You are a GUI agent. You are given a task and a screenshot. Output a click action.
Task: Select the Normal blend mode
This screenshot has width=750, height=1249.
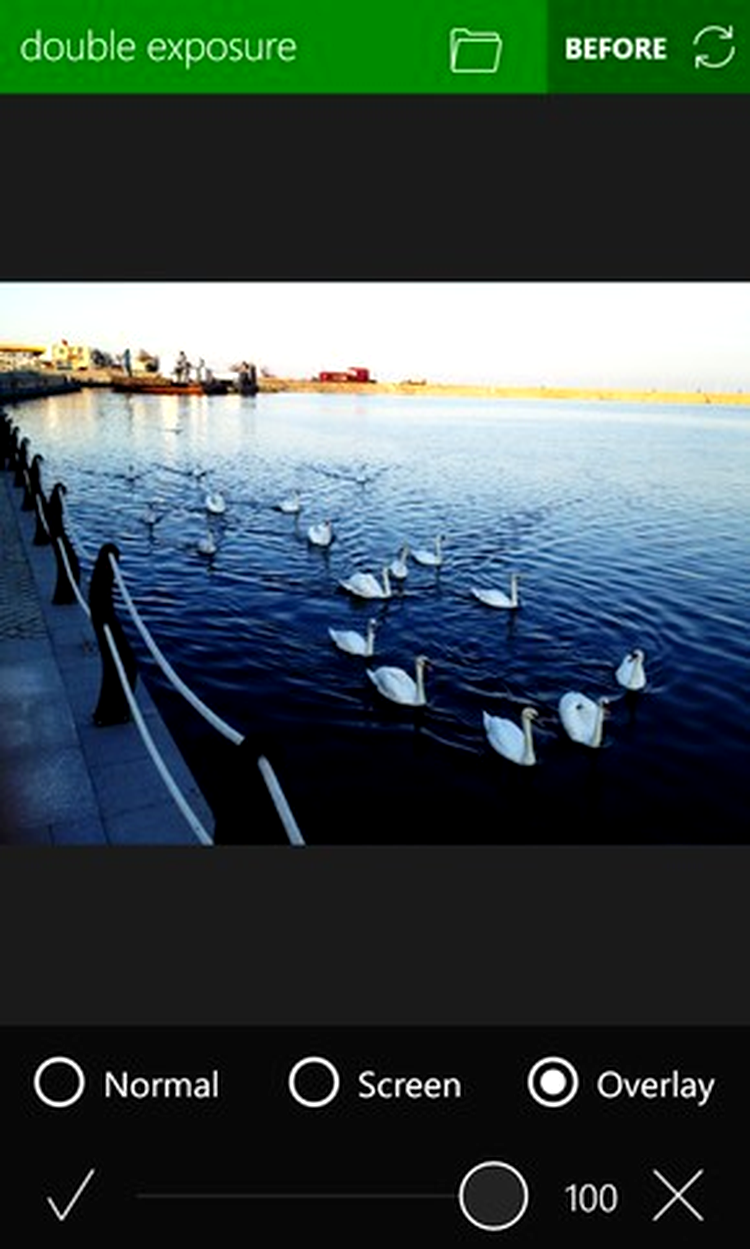pos(59,1083)
